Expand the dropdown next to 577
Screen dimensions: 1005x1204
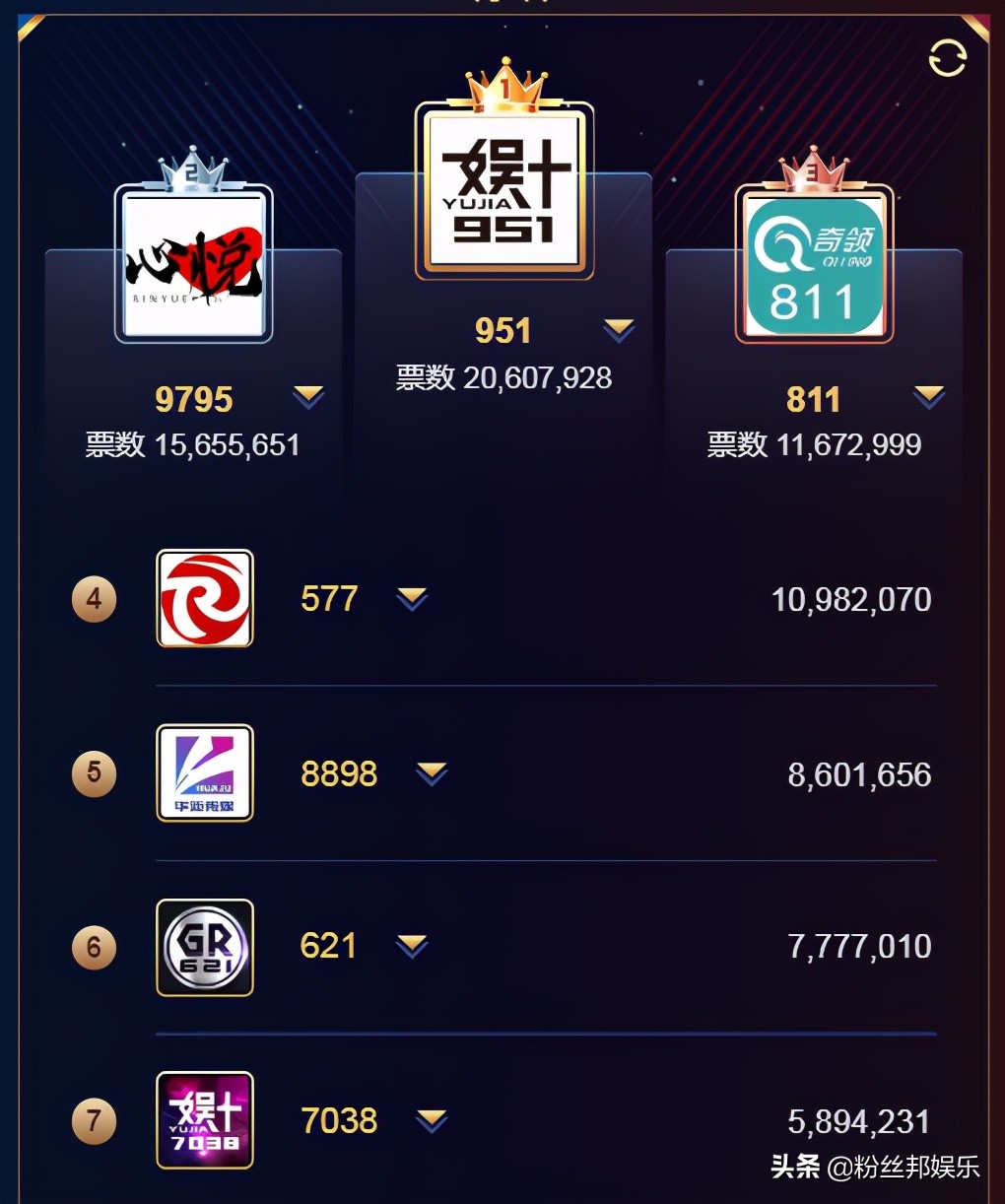[412, 599]
